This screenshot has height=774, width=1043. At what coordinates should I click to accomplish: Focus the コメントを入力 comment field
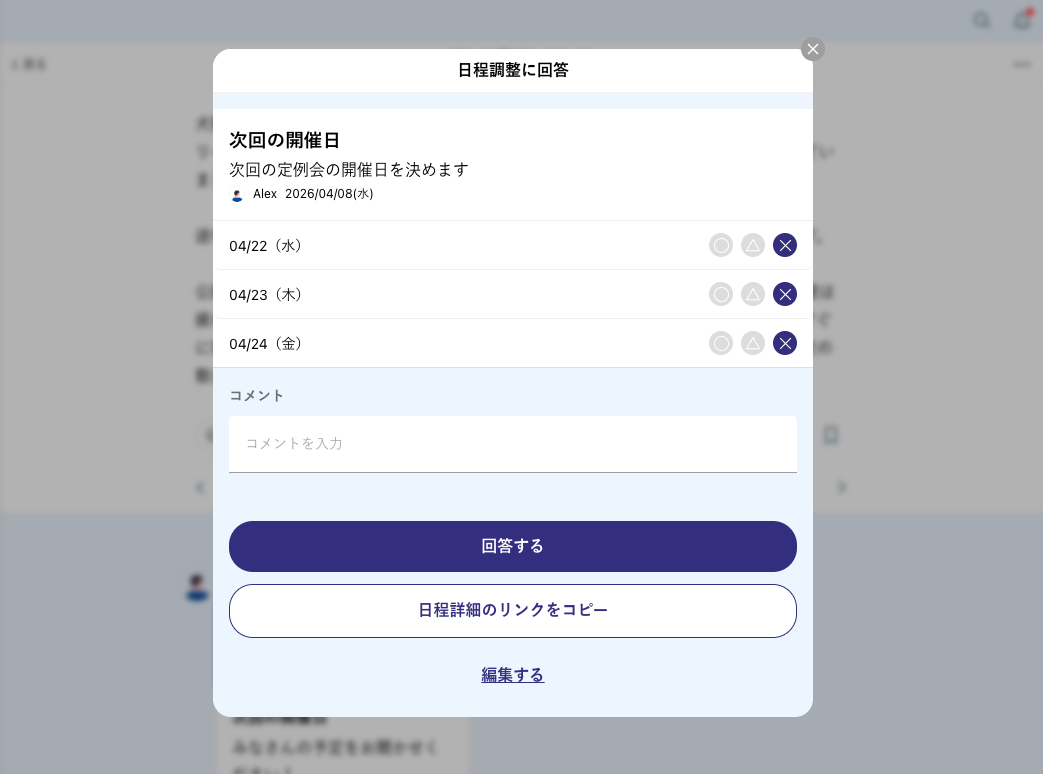pyautogui.click(x=512, y=444)
